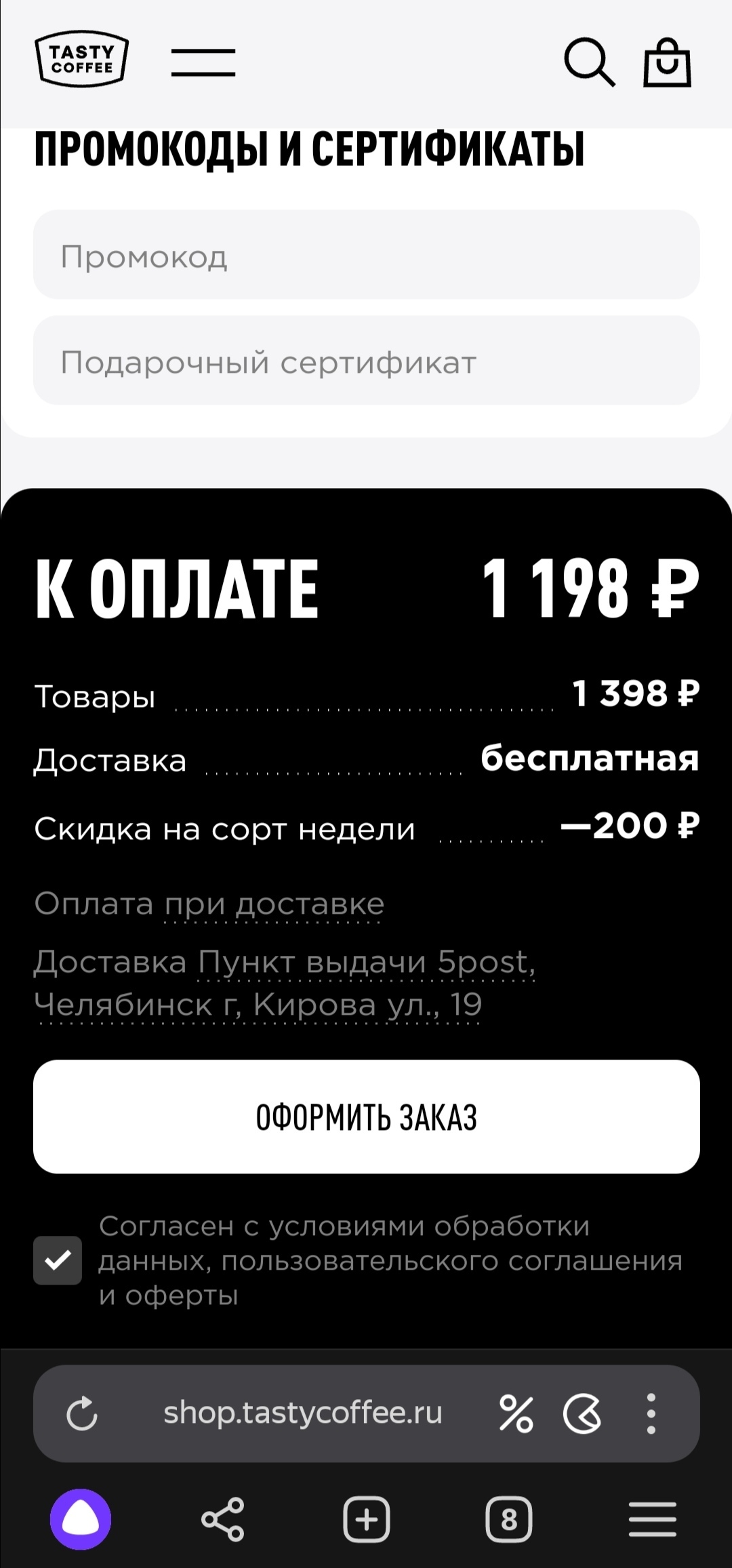Image resolution: width=732 pixels, height=1568 pixels.
Task: Show the 8 open tabs
Action: coord(509,1519)
